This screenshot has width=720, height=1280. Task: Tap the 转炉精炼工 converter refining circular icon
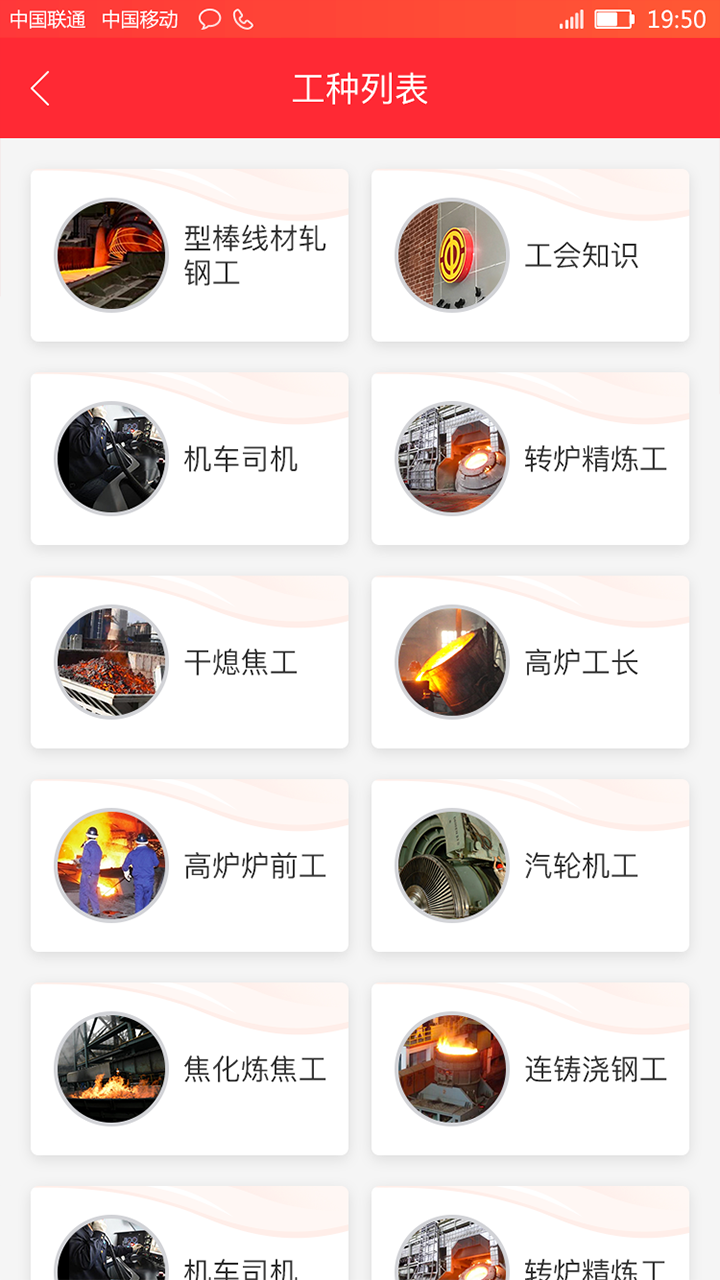click(451, 459)
